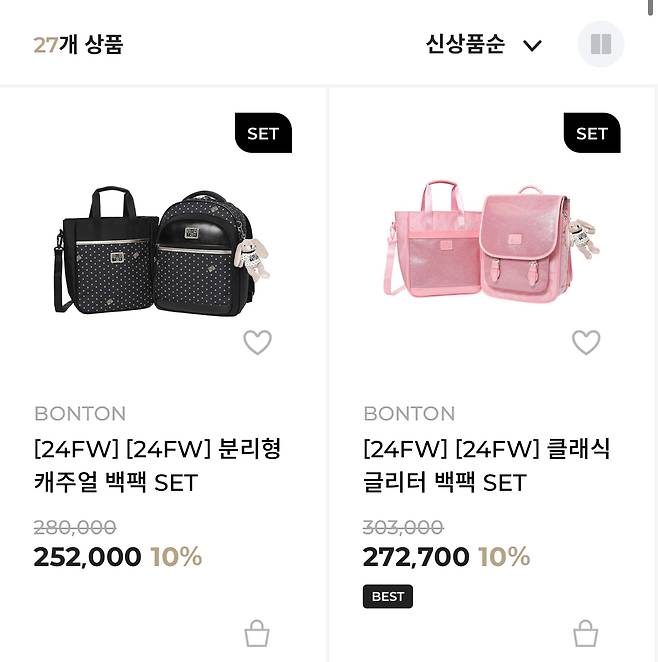Image resolution: width=658 pixels, height=662 pixels.
Task: Switch the product grid layout view
Action: pyautogui.click(x=601, y=44)
